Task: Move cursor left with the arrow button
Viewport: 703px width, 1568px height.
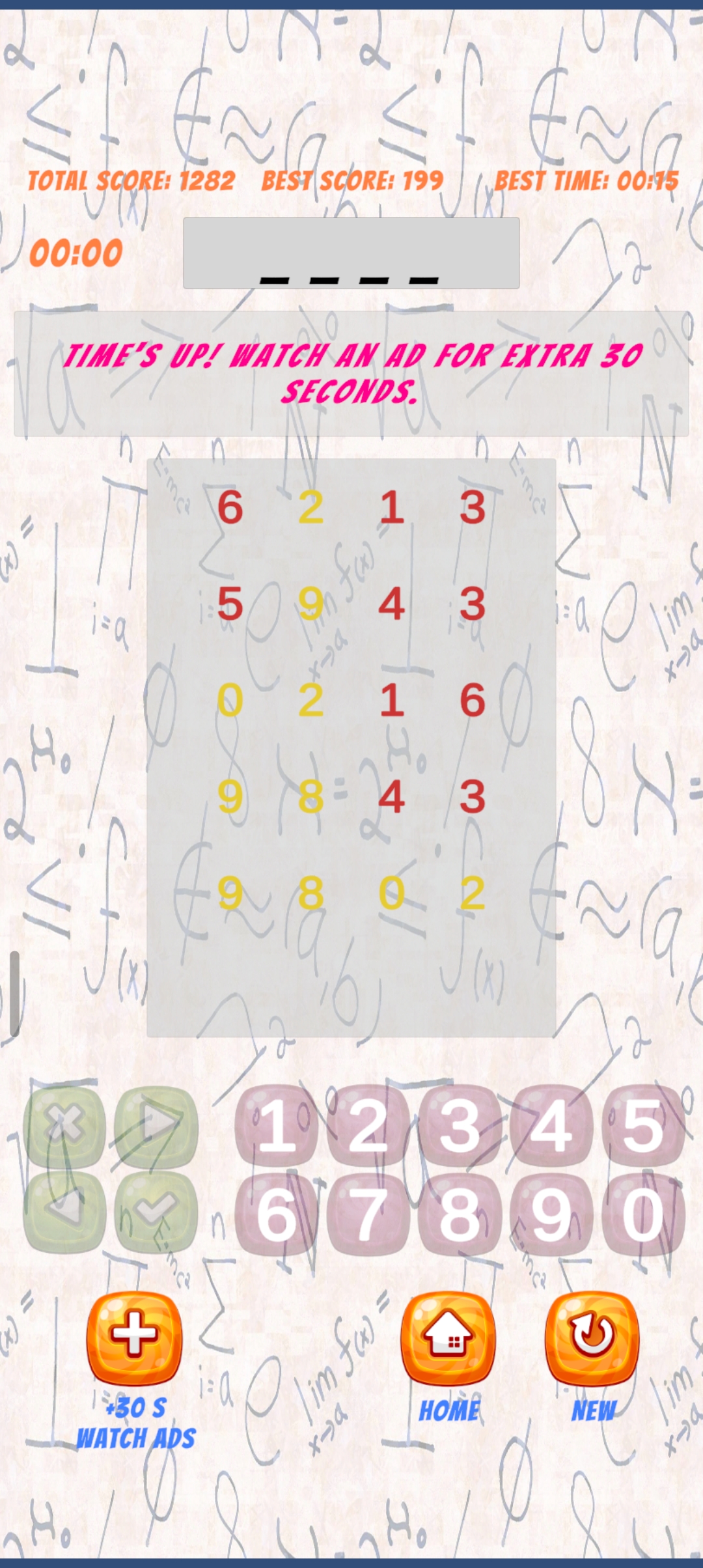Action: (64, 1212)
